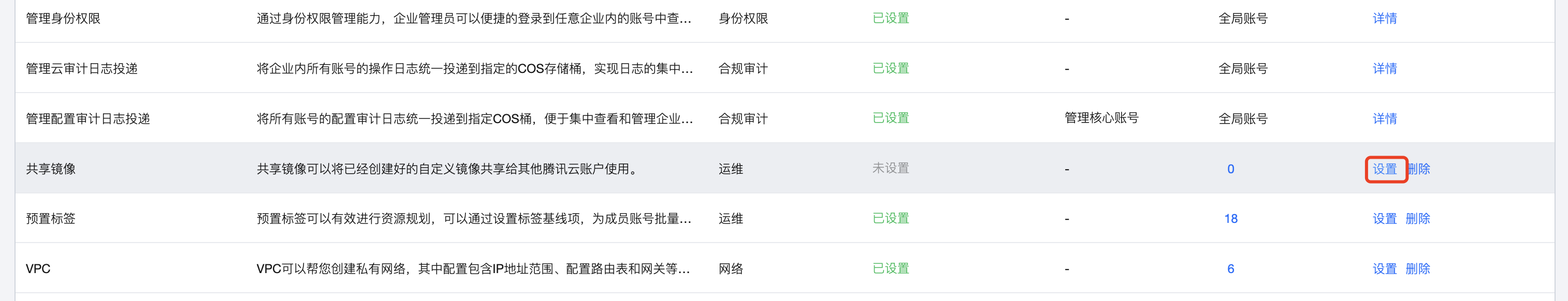1568x301 pixels.
Task: Delete the 共享镜像 baseline item
Action: coord(1419,169)
